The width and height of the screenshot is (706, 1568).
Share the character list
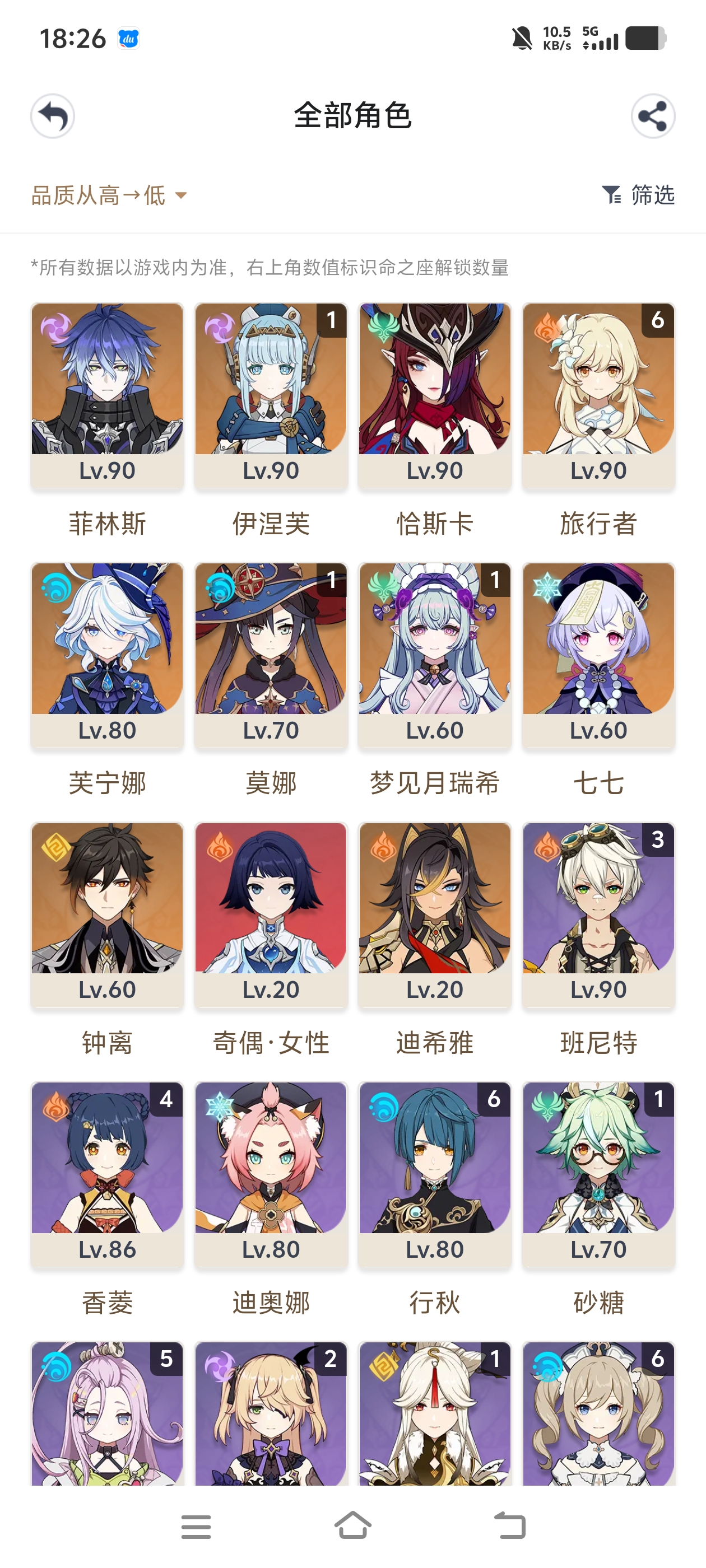tap(652, 116)
